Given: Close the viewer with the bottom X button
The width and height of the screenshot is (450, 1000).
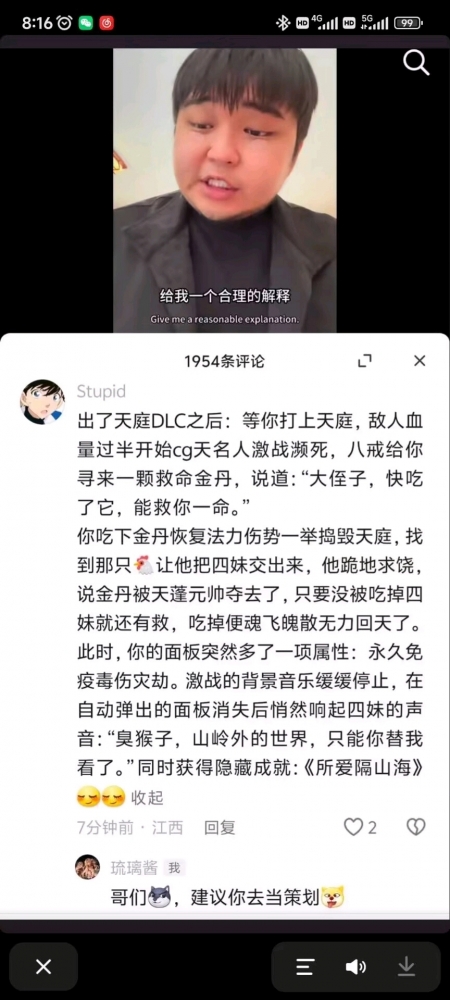Looking at the screenshot, I should [43, 967].
